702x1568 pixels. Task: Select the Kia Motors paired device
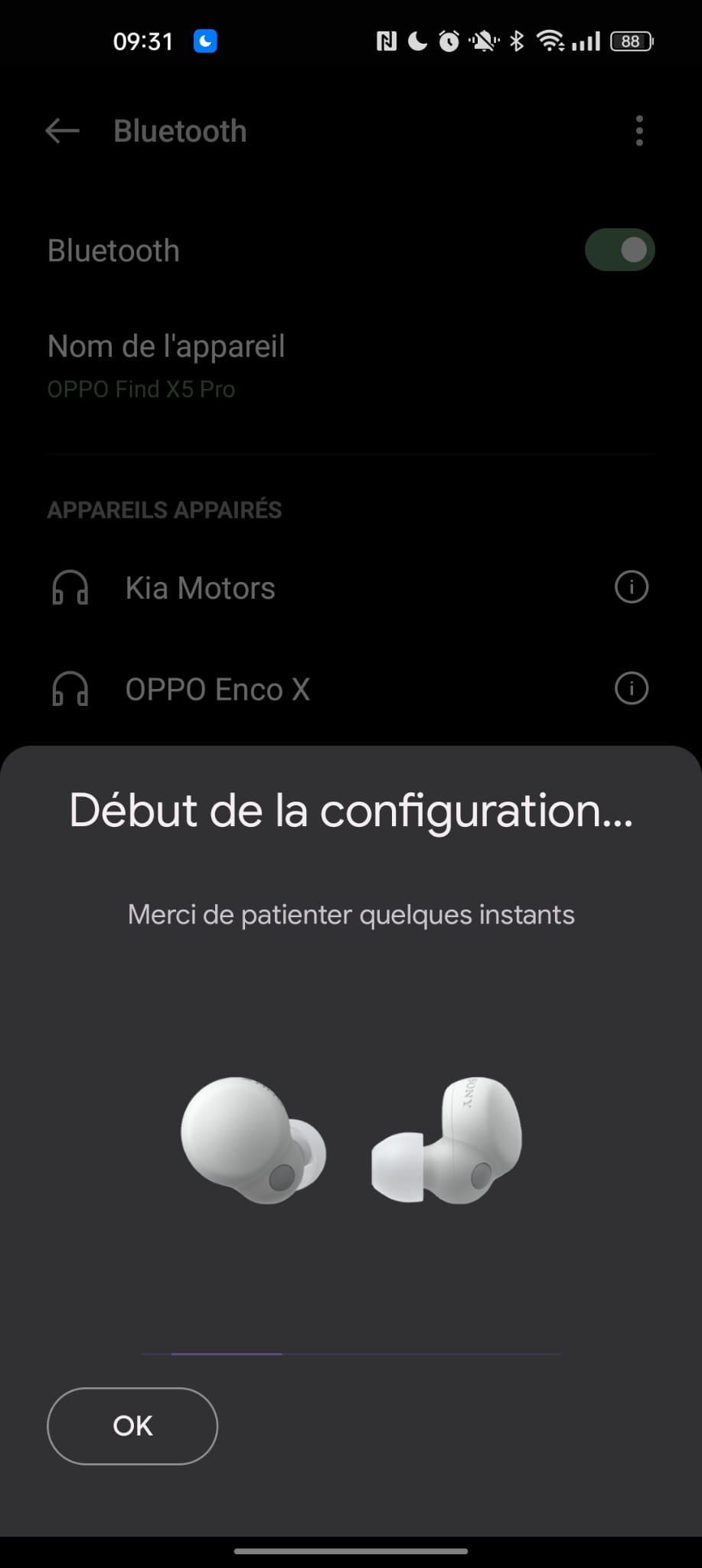(201, 588)
